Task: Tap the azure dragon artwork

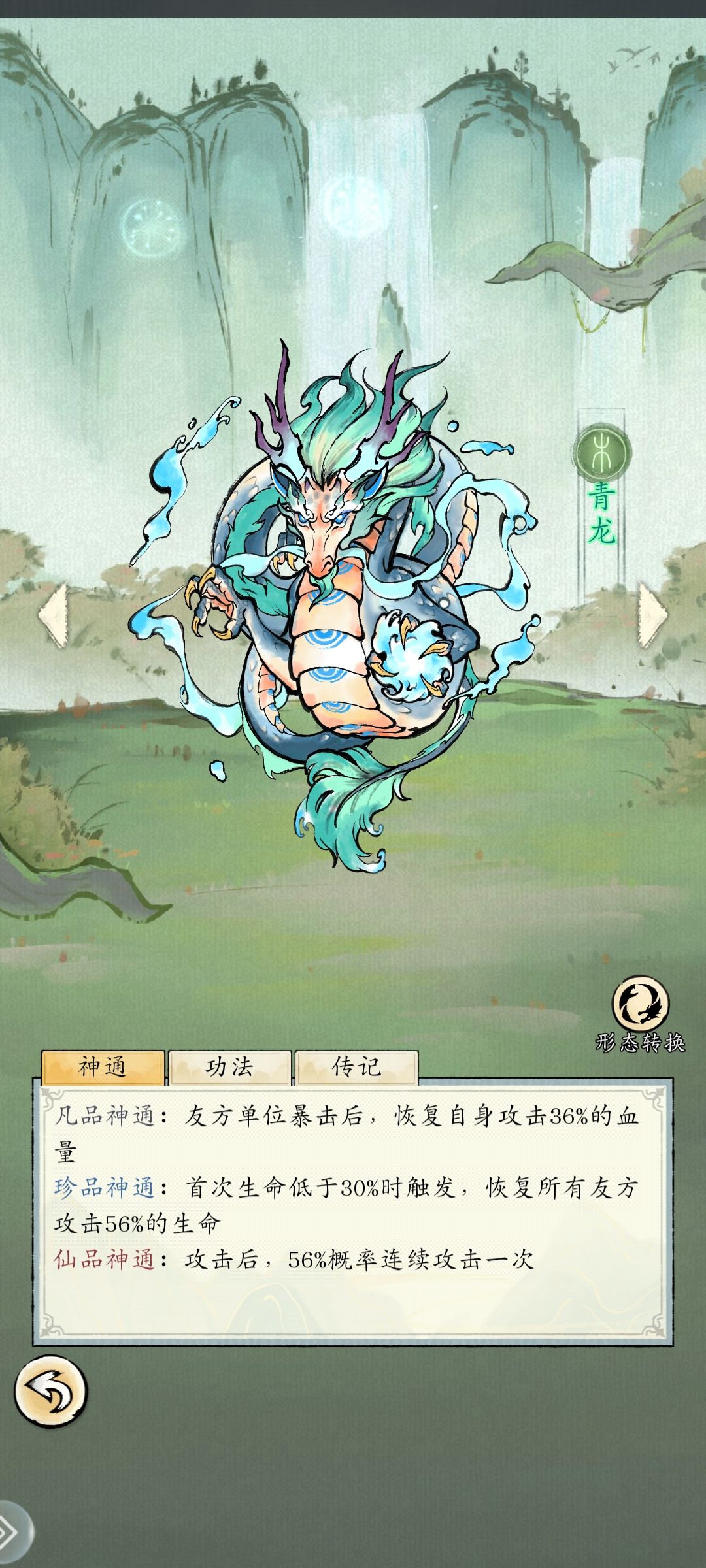Action: click(340, 621)
